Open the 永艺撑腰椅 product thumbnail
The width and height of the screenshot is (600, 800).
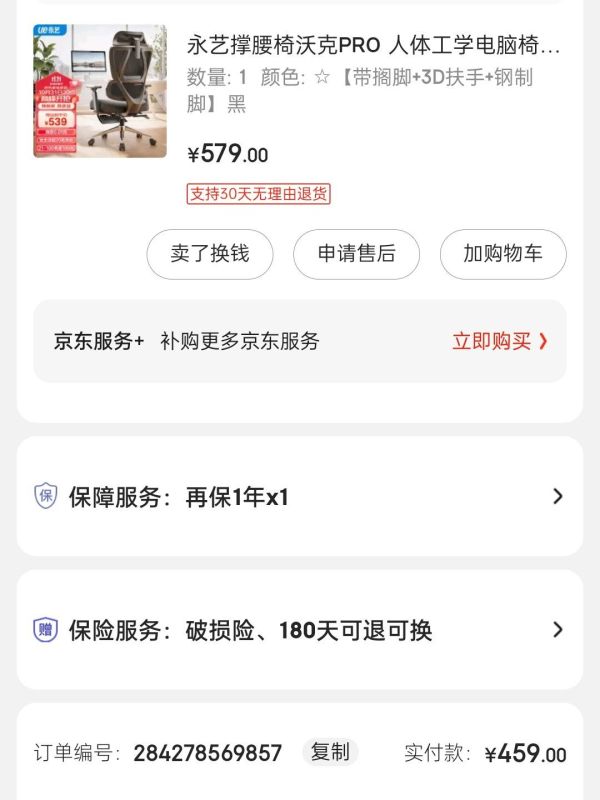click(x=100, y=91)
